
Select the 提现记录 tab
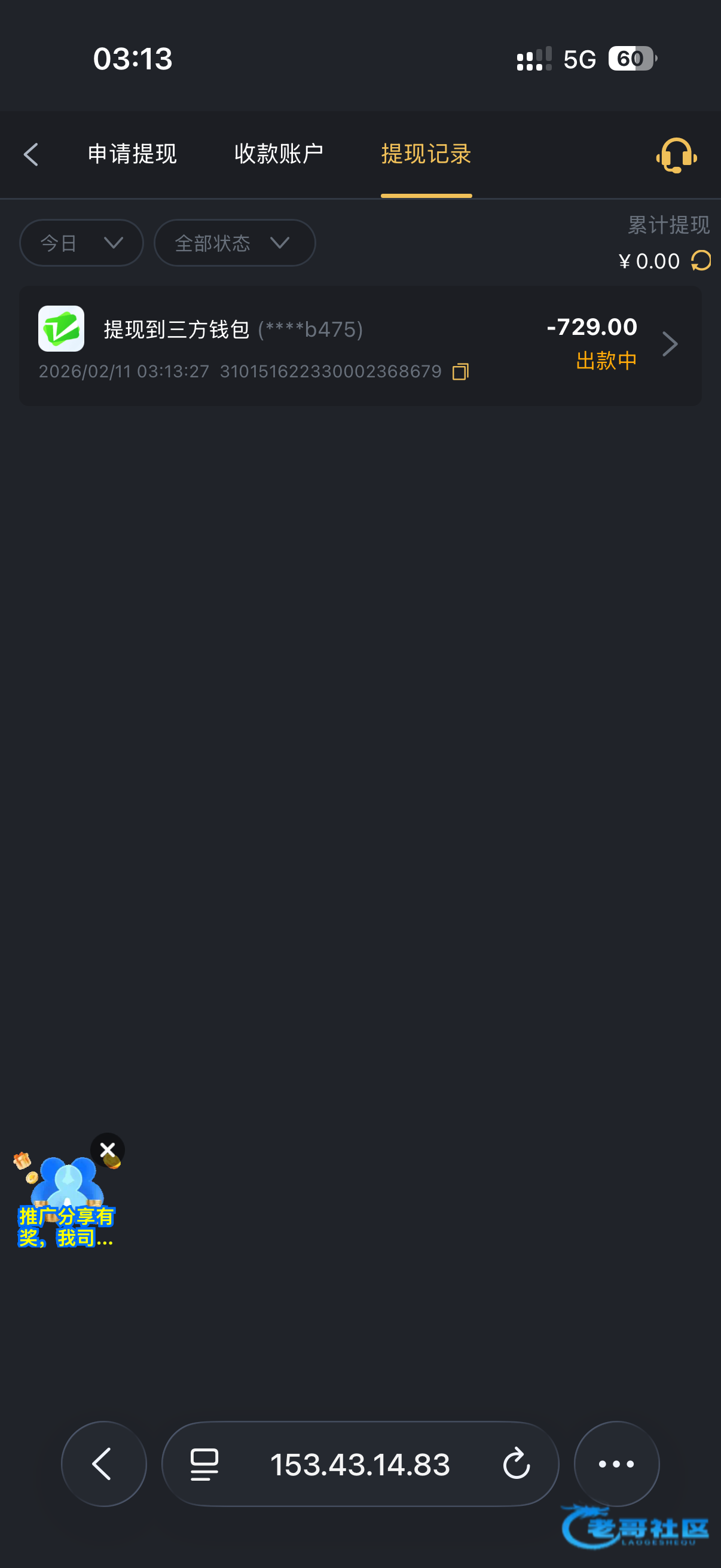tap(426, 154)
